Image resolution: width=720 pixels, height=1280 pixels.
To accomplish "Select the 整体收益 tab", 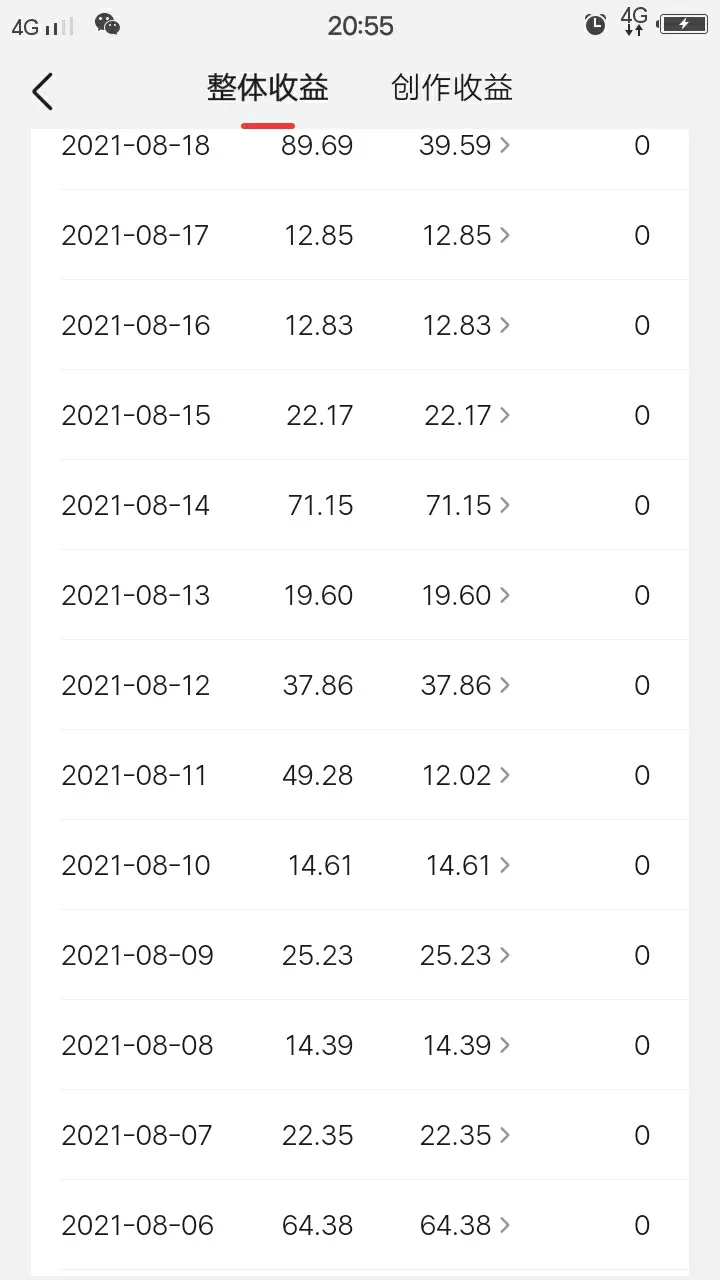I will (268, 88).
